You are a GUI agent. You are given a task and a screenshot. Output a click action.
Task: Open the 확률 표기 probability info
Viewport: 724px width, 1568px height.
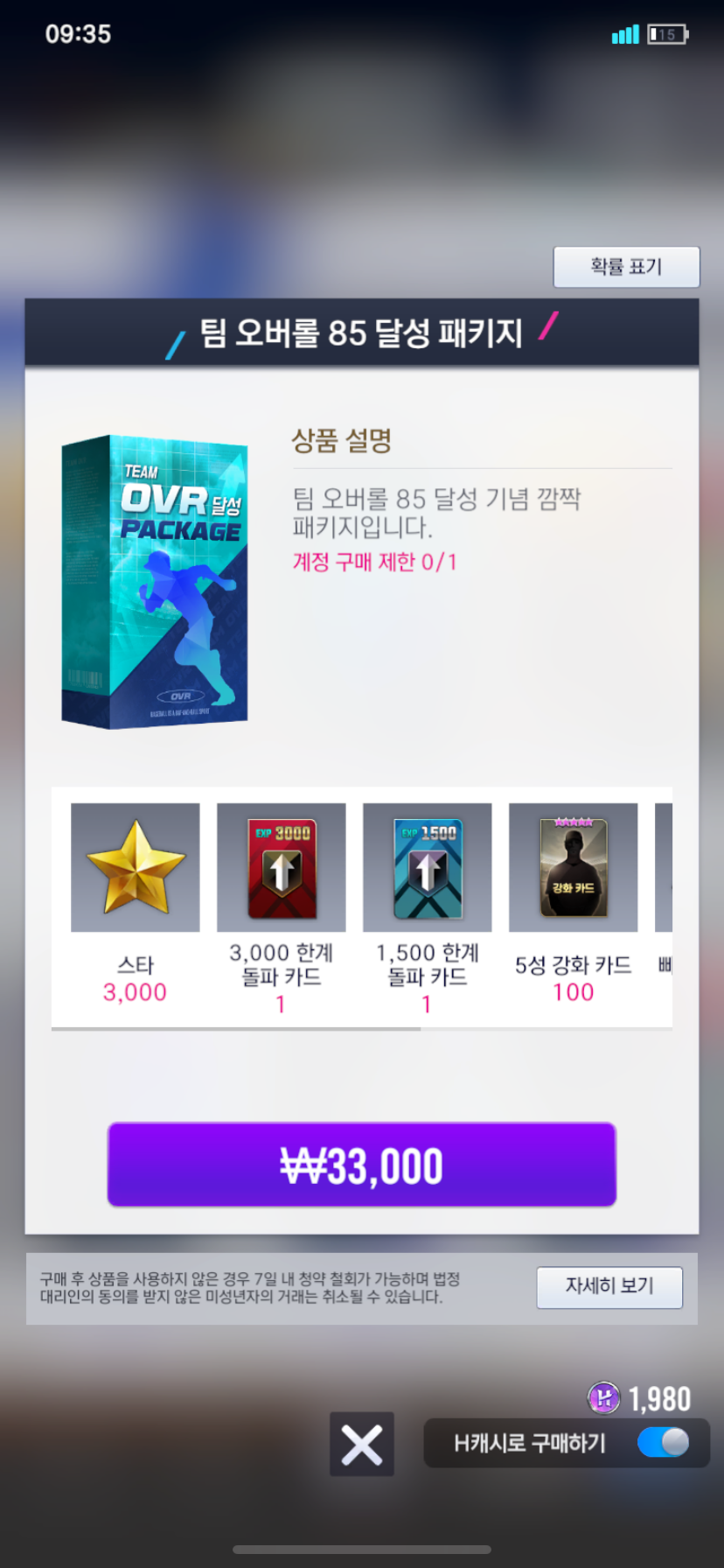[x=626, y=267]
